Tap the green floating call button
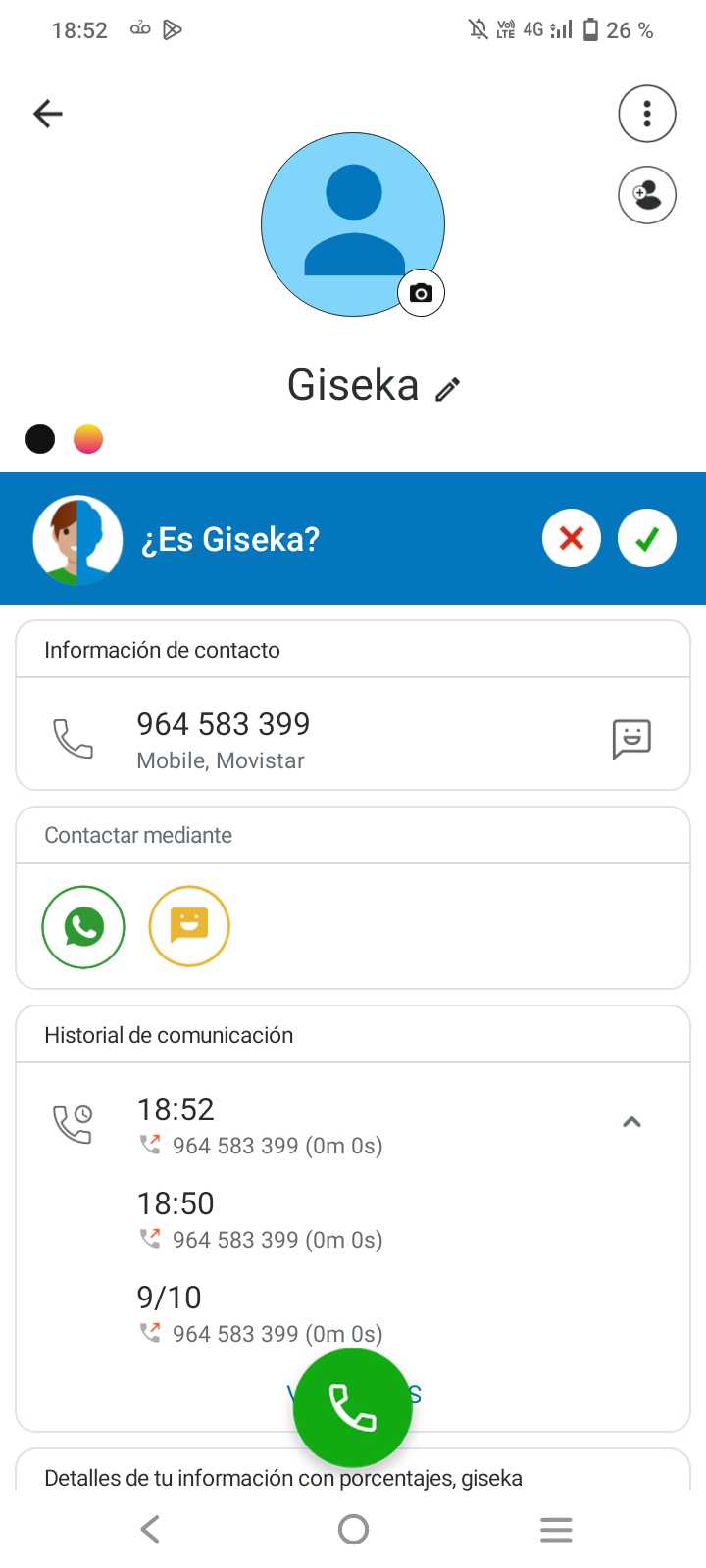 (353, 1408)
